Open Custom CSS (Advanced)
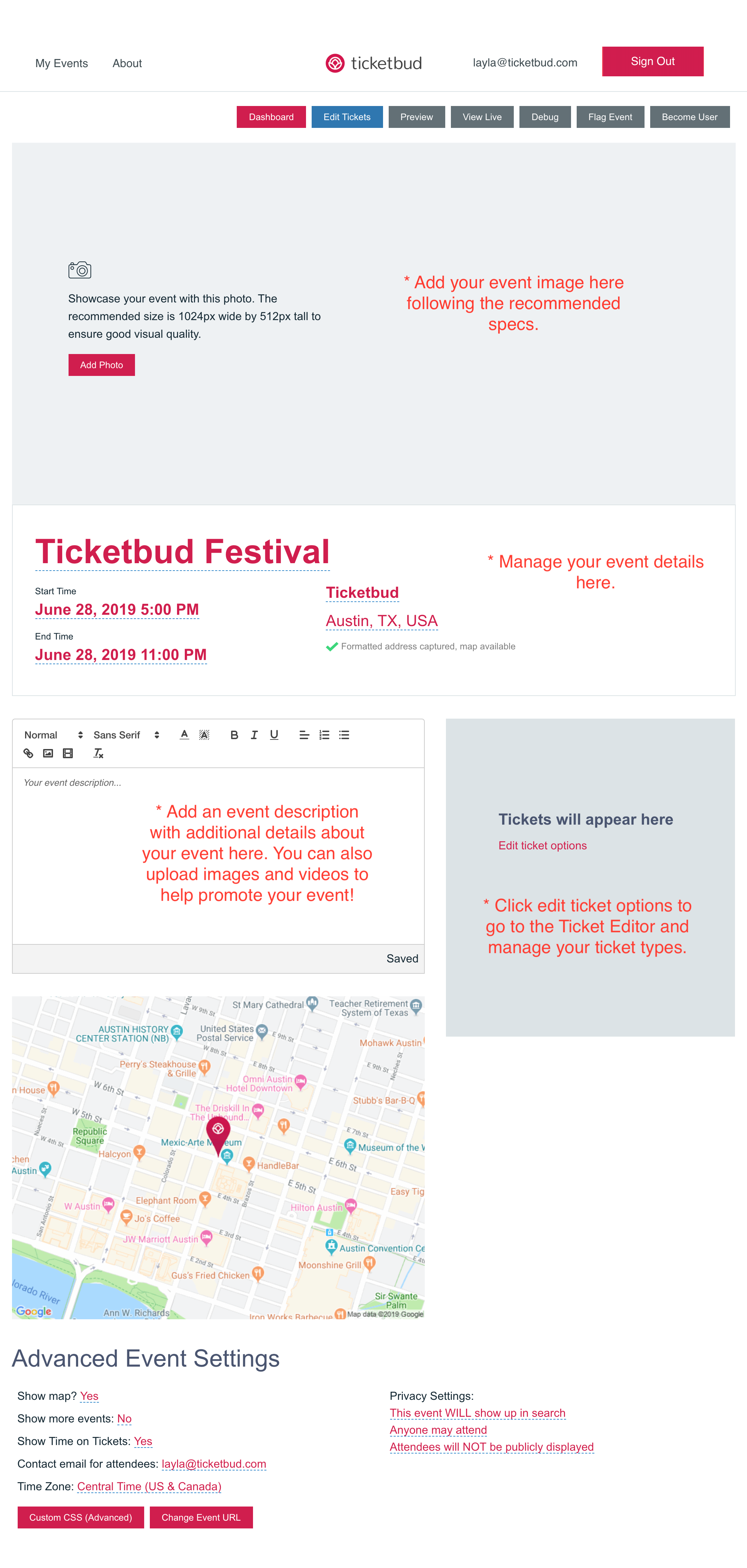The width and height of the screenshot is (747, 1568). pyautogui.click(x=80, y=1517)
